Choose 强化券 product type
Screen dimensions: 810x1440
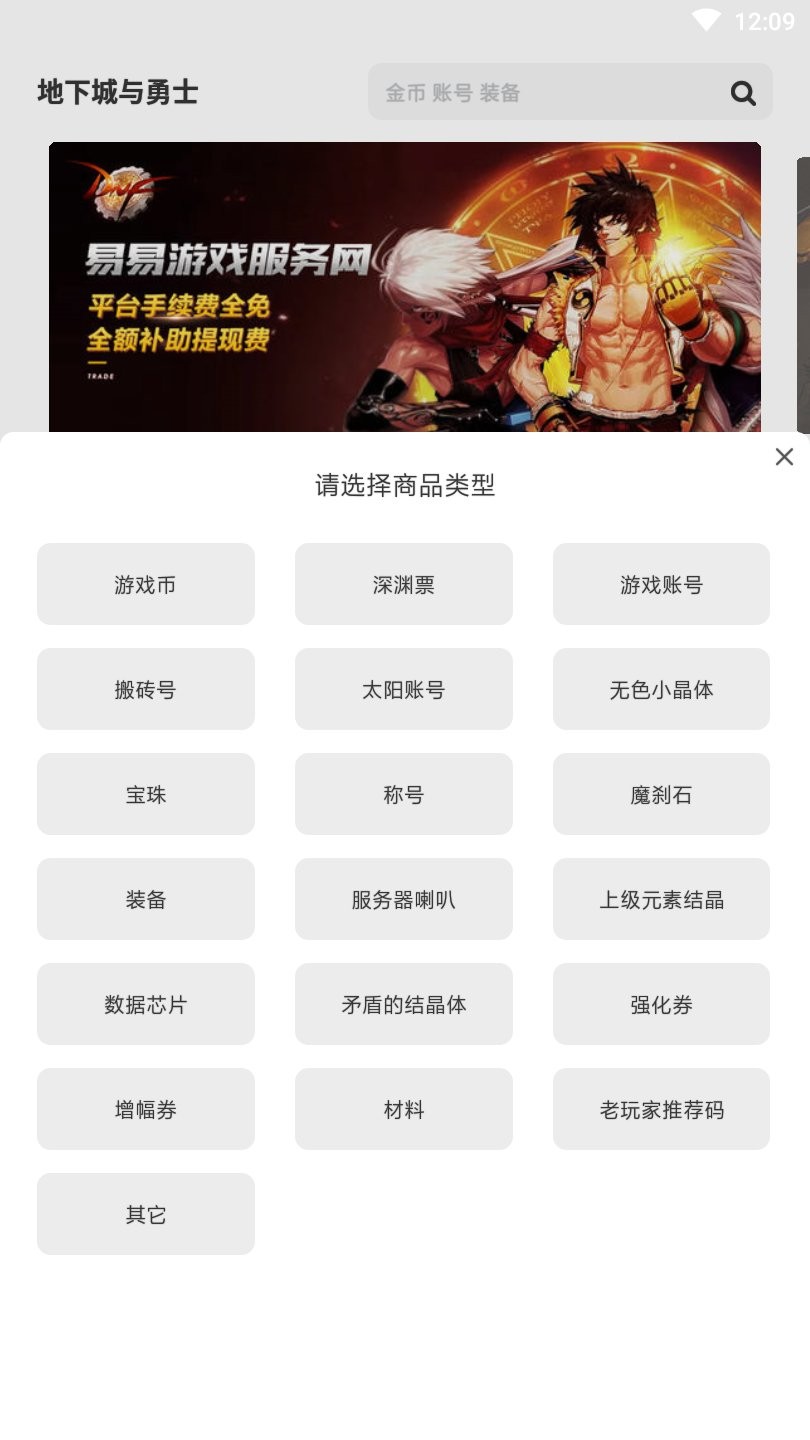coord(661,1005)
